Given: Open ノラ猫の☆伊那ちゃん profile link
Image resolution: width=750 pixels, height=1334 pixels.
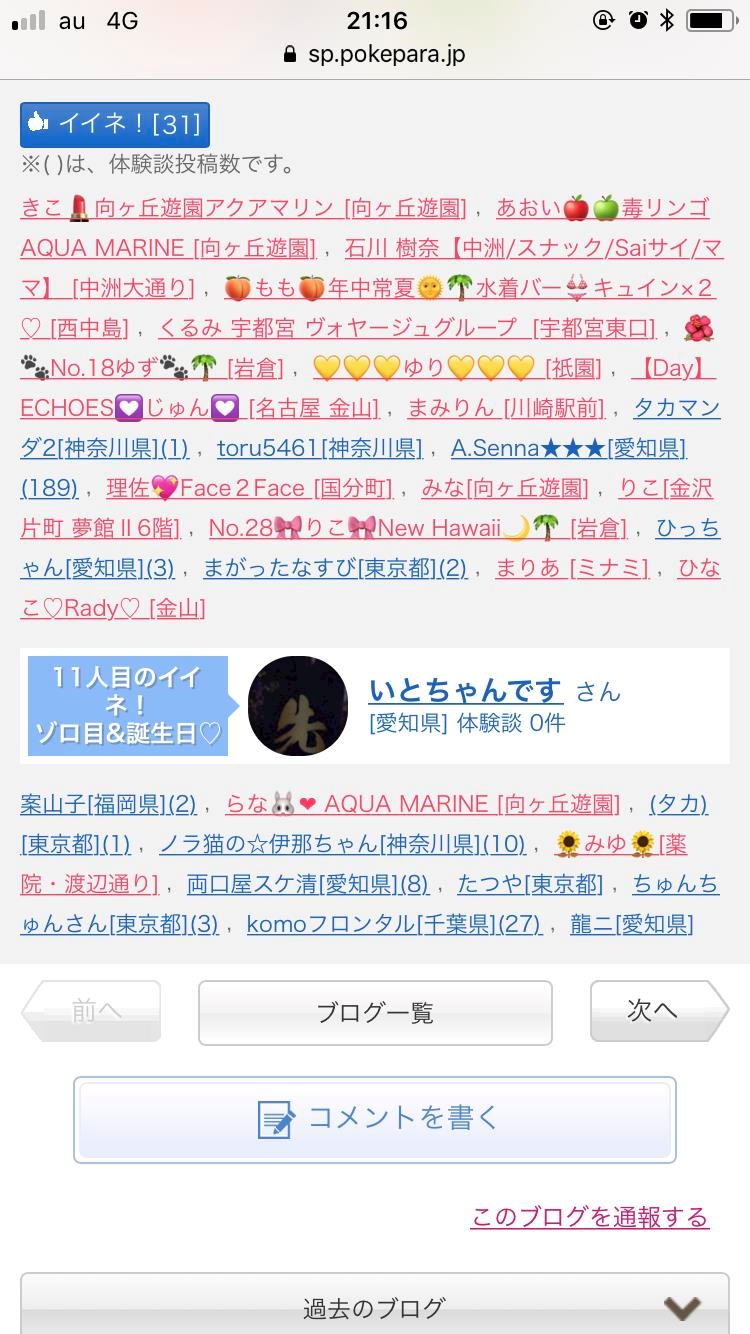Looking at the screenshot, I should 342,844.
